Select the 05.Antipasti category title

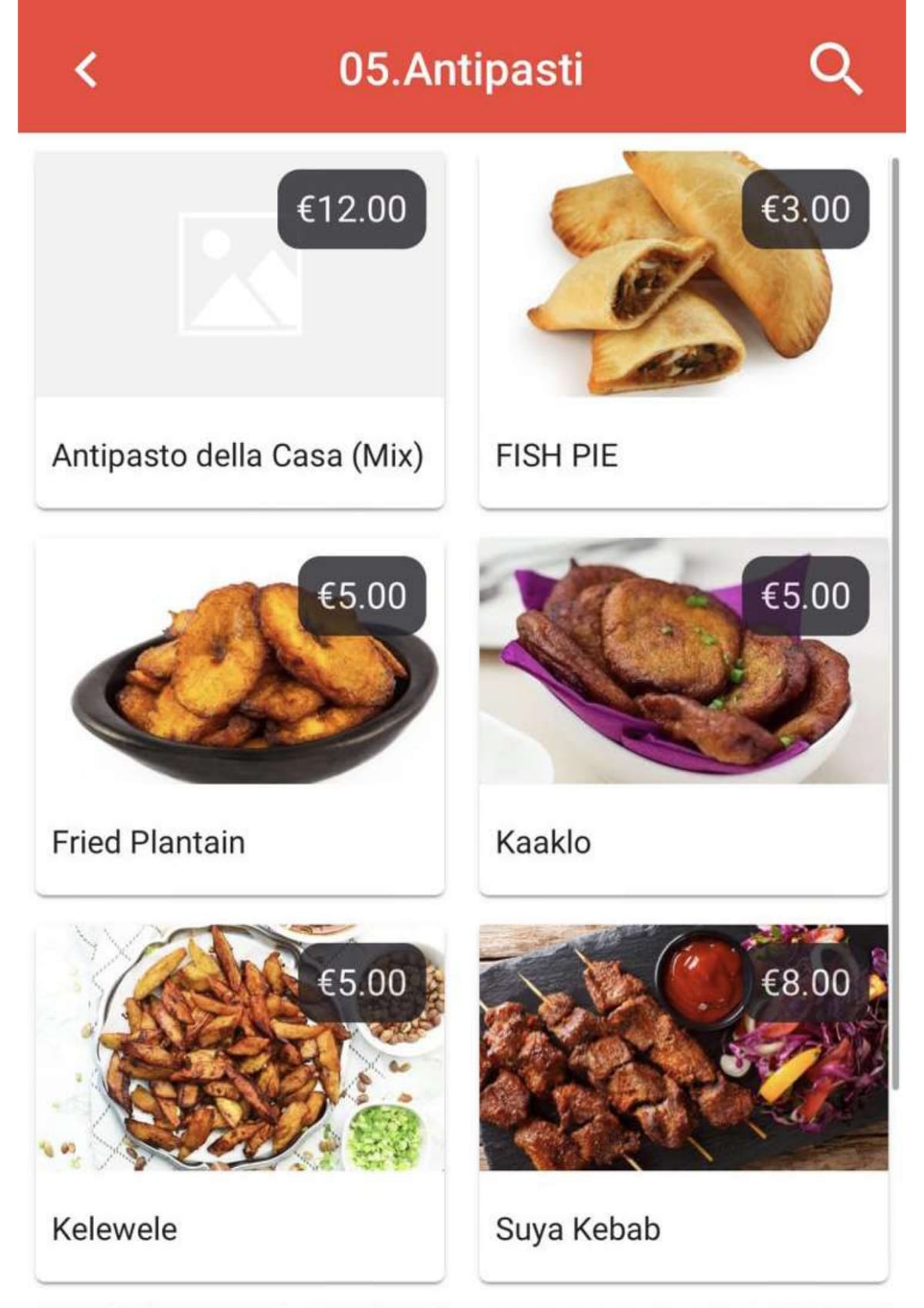point(462,69)
